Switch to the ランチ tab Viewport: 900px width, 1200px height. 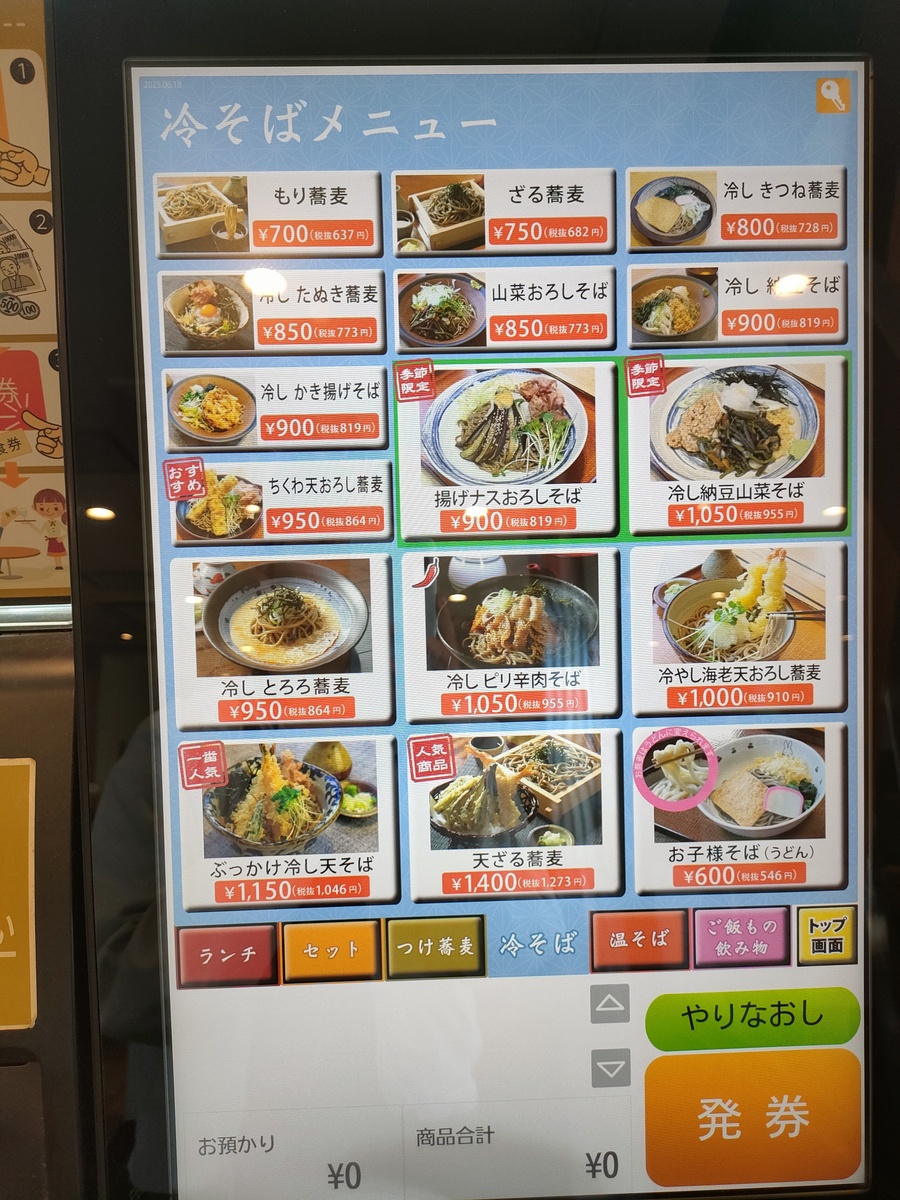click(226, 953)
